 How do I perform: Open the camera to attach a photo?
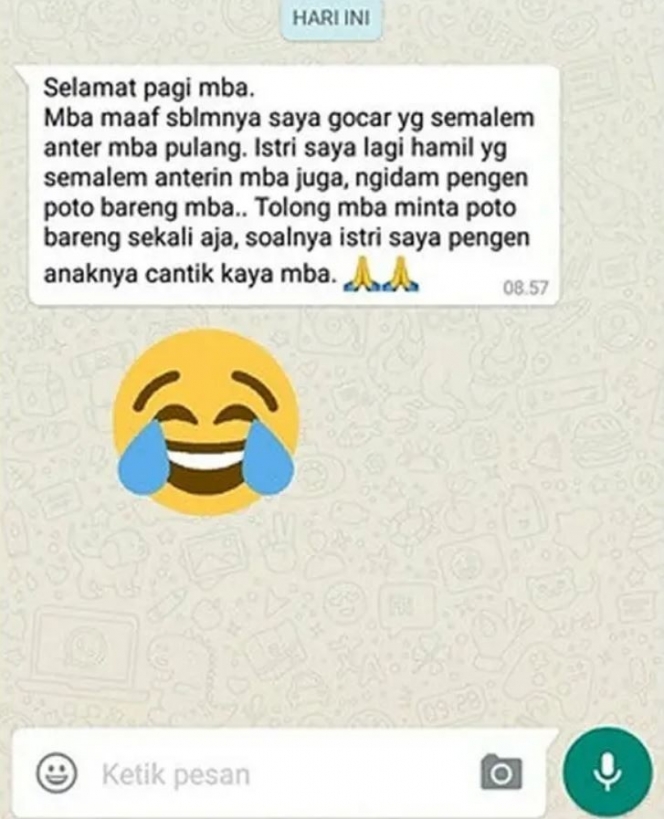501,772
